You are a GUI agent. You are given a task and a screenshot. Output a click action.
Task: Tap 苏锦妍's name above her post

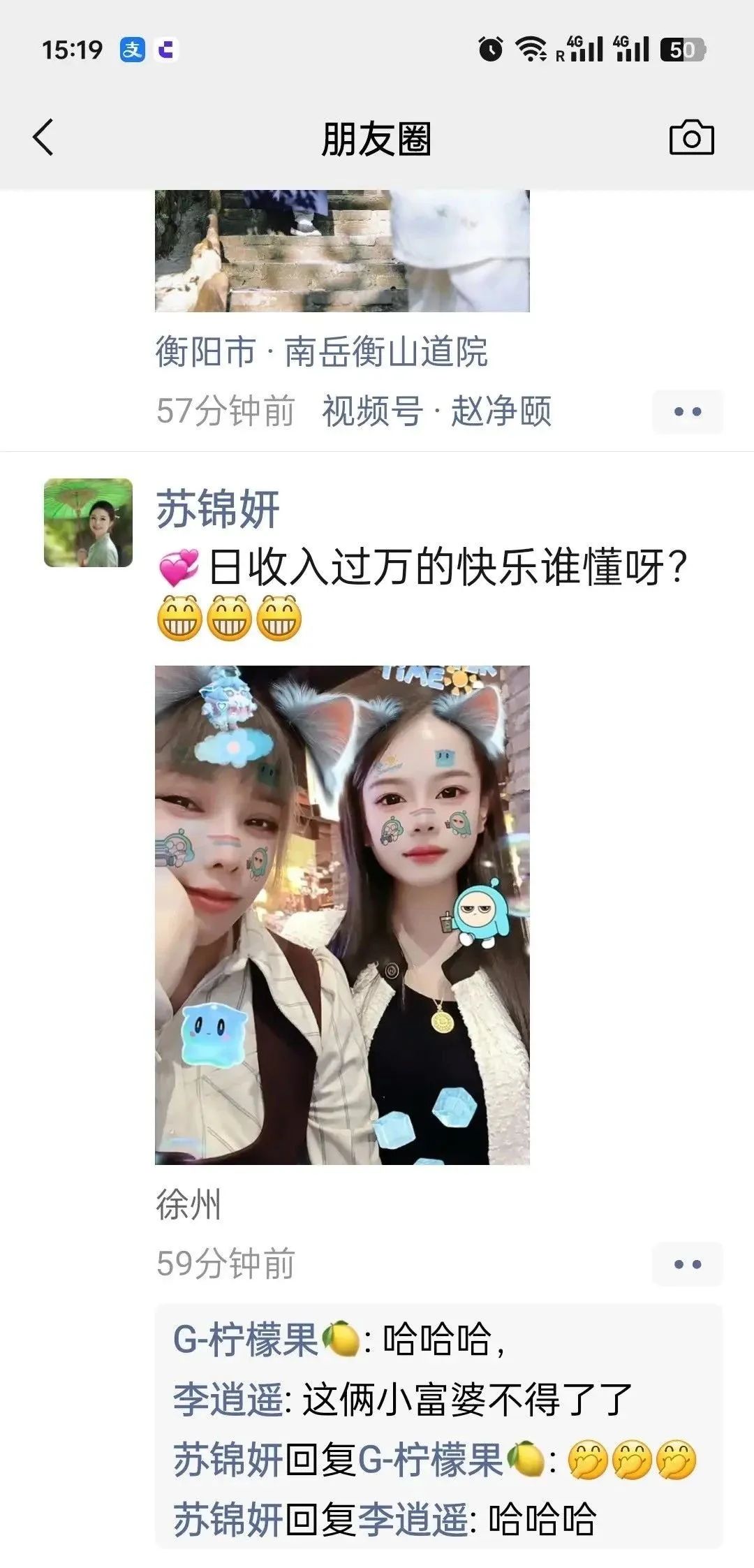[x=217, y=509]
